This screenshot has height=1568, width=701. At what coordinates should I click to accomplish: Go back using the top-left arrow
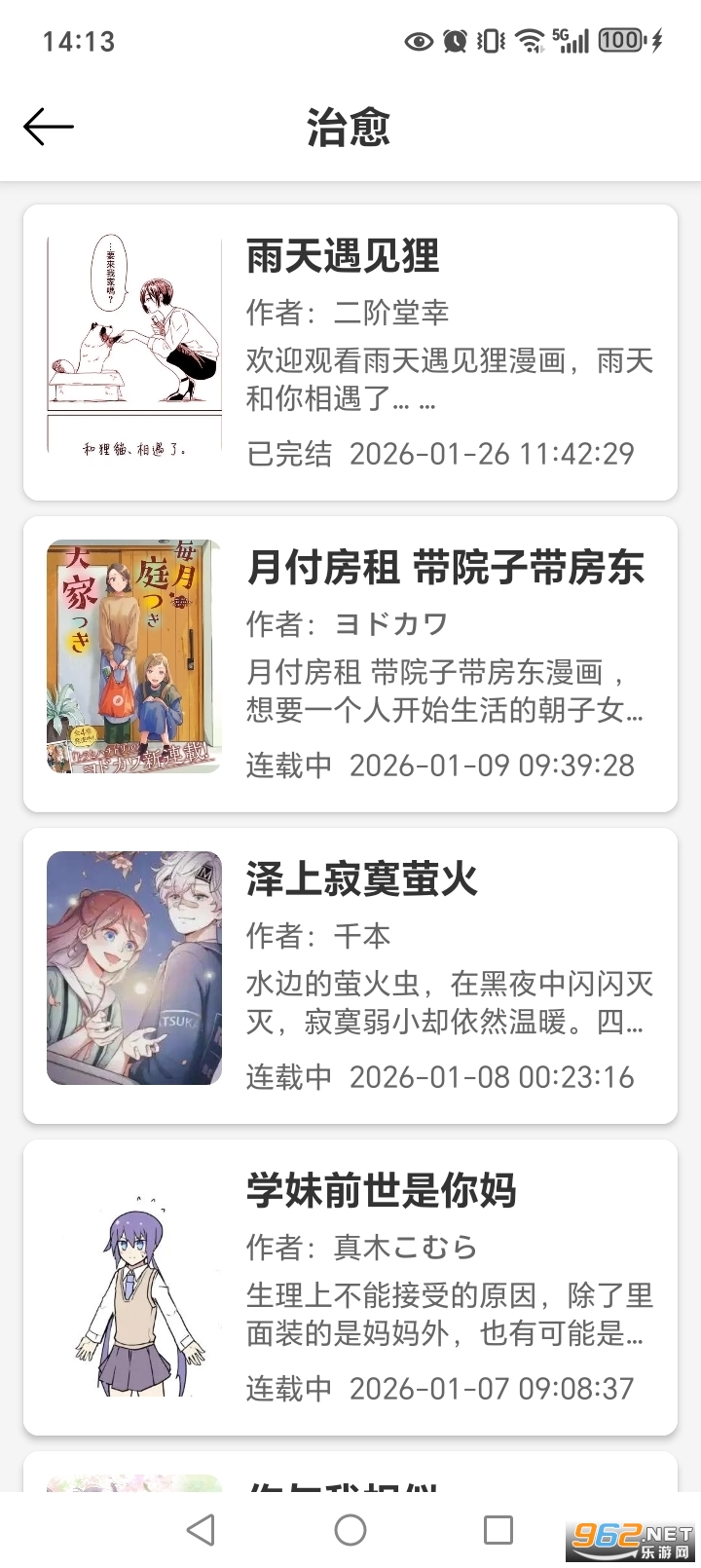coord(49,127)
